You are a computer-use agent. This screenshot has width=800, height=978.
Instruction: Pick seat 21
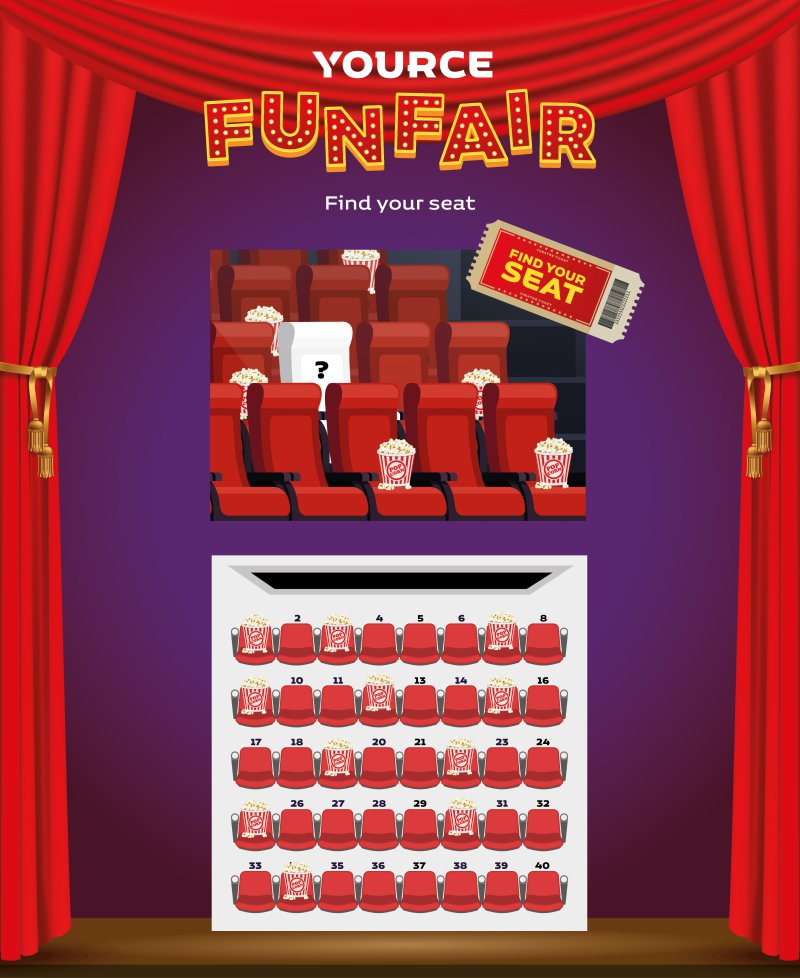420,767
